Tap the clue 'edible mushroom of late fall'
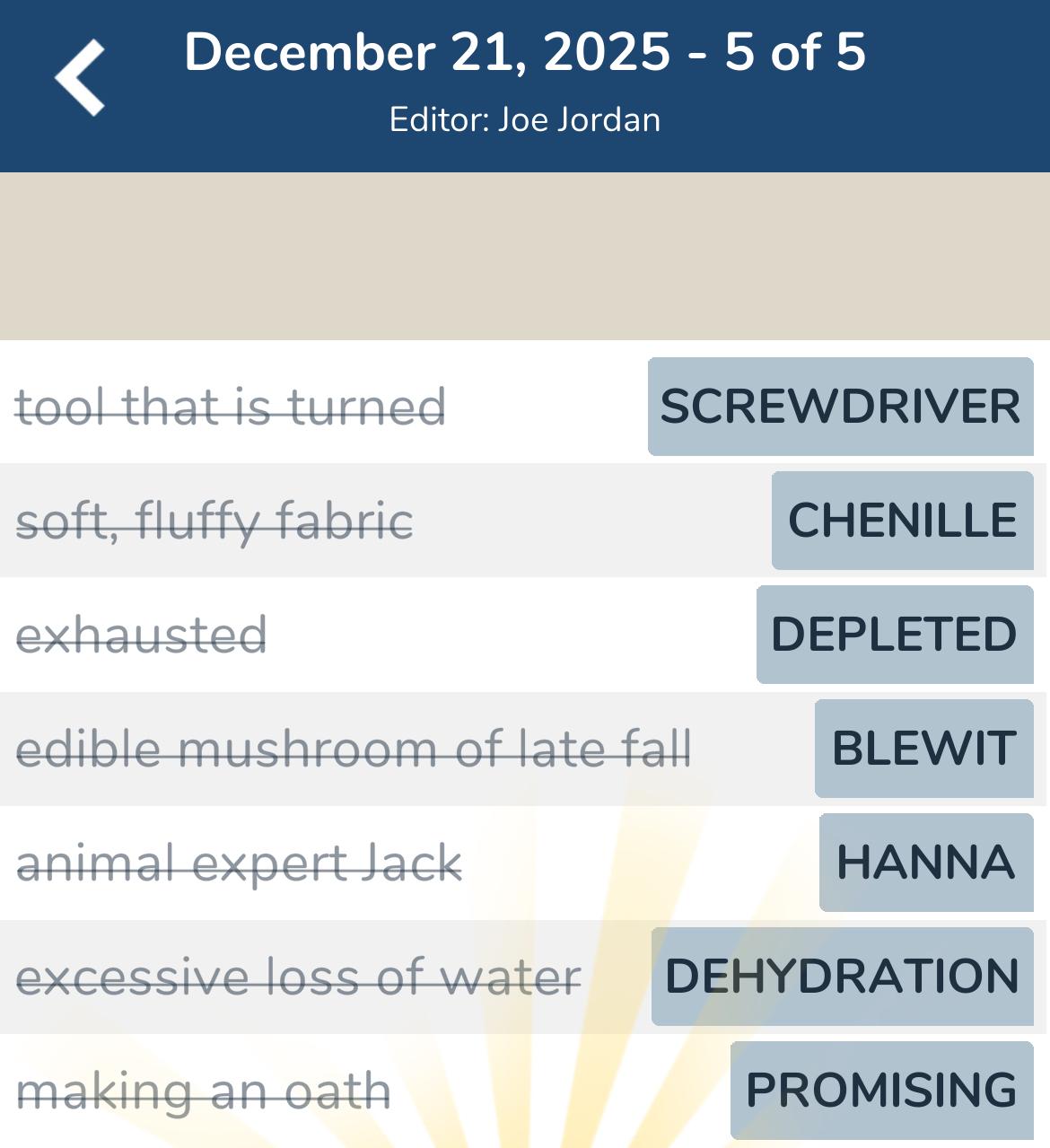This screenshot has width=1050, height=1148. [355, 749]
